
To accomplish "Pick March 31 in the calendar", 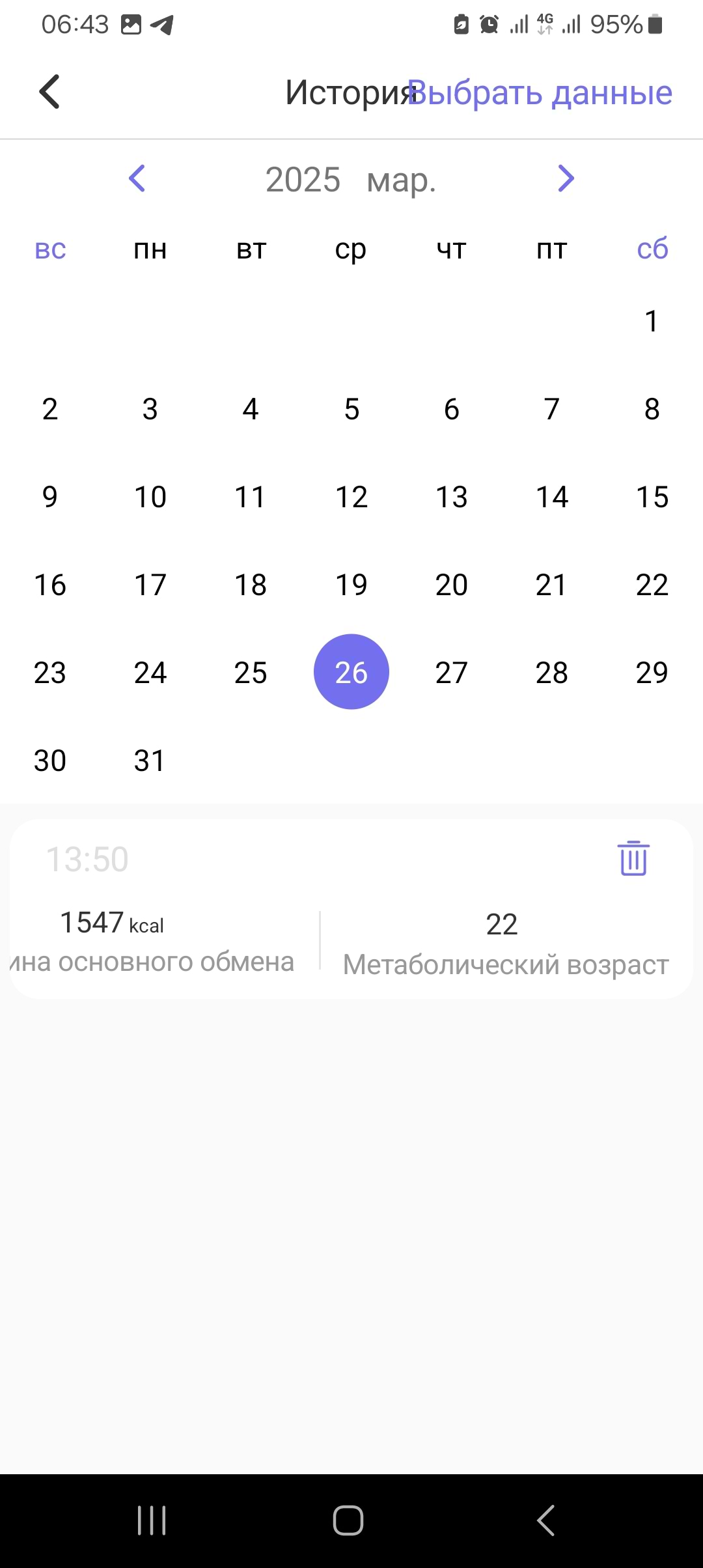I will pos(150,761).
